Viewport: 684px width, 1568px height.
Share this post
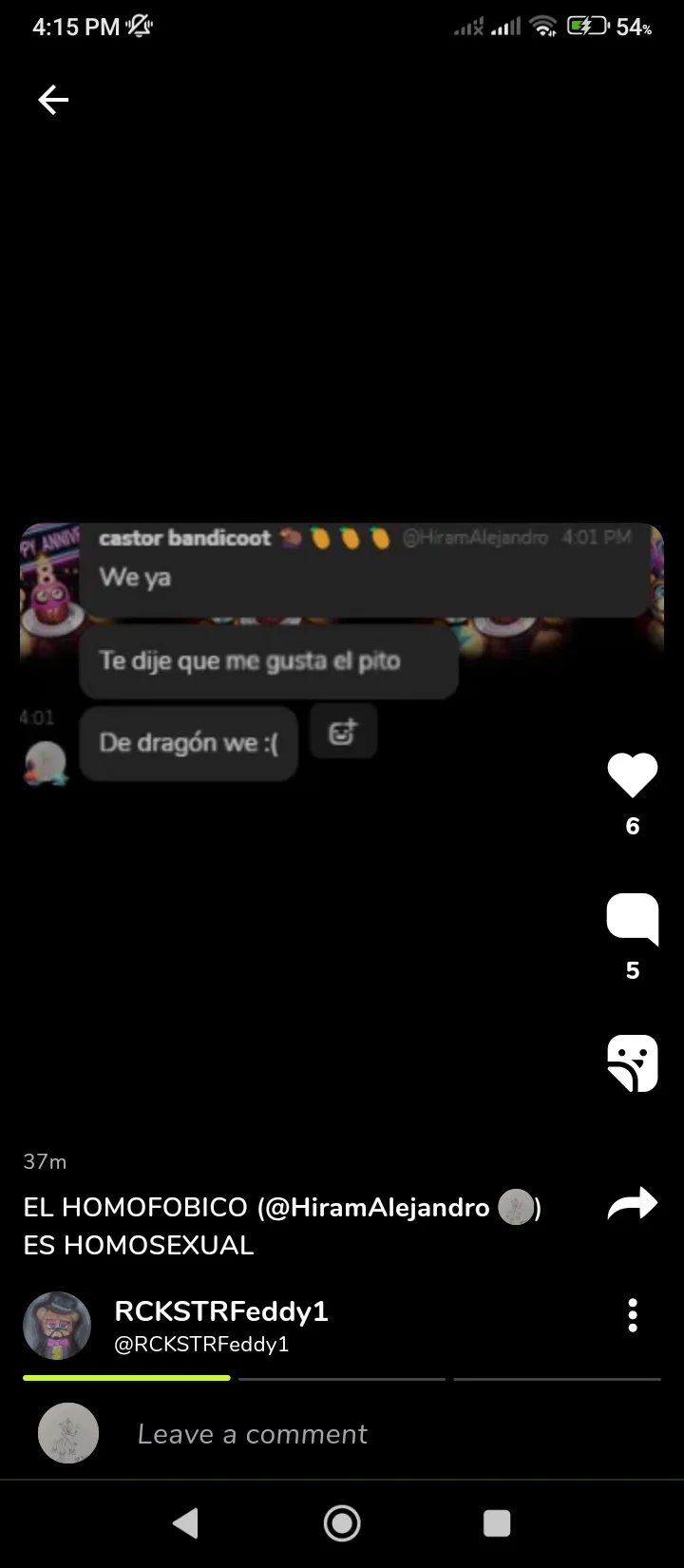(x=632, y=1204)
